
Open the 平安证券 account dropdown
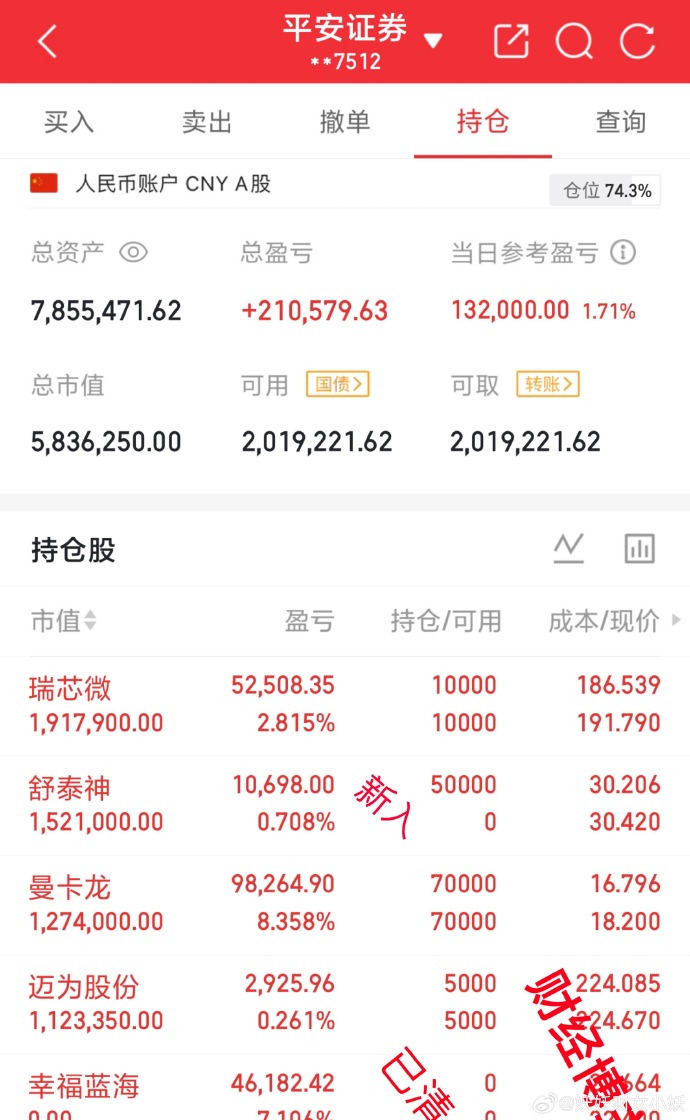point(433,41)
